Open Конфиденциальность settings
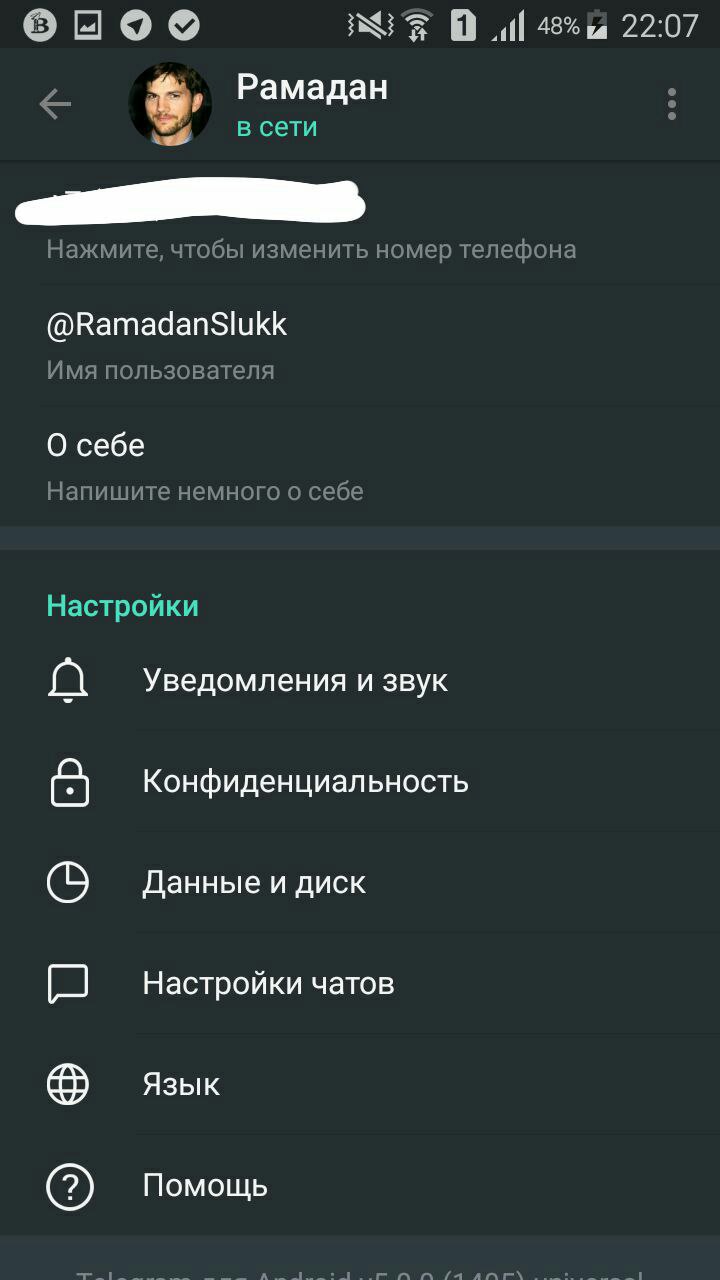Screen dimensions: 720x1280 pos(360,781)
